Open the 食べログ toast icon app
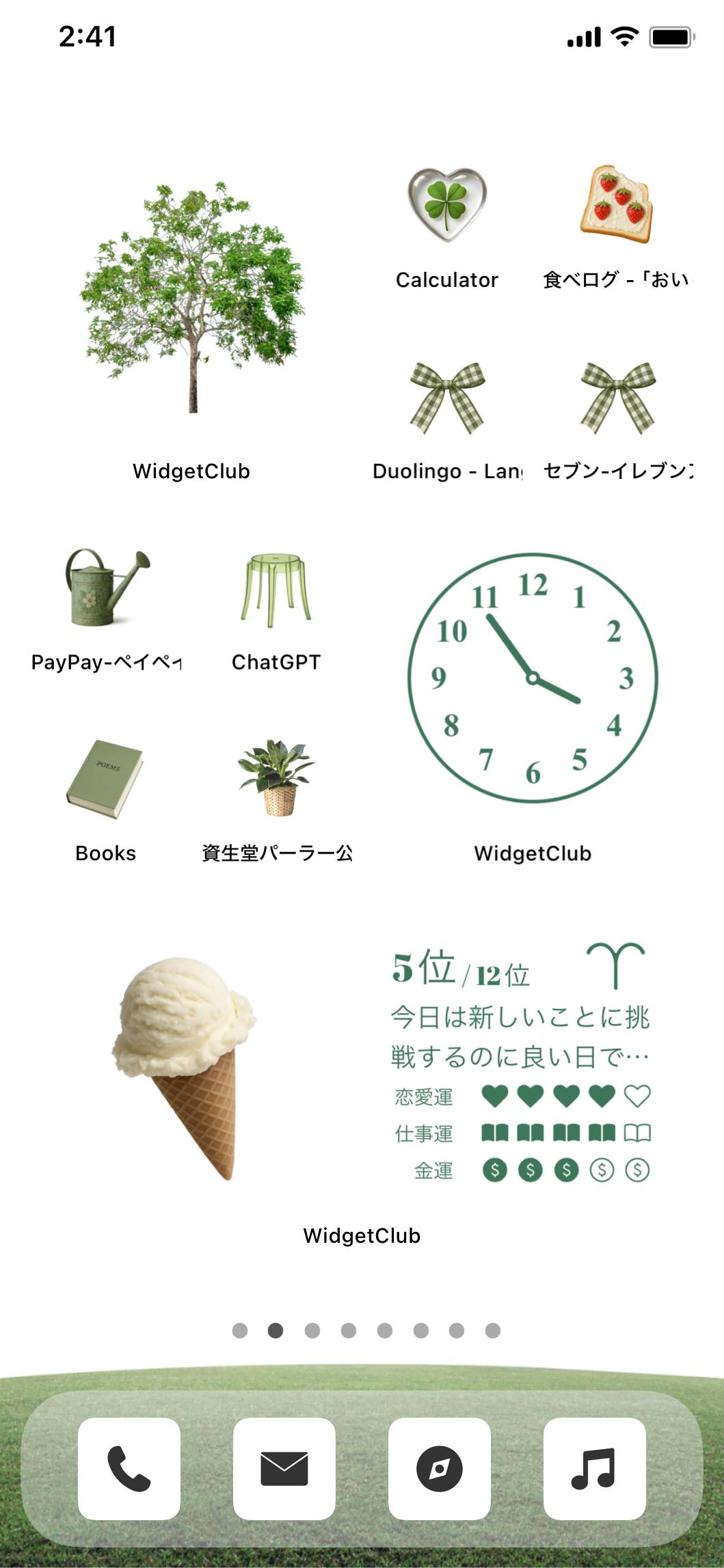724x1568 pixels. 617,205
